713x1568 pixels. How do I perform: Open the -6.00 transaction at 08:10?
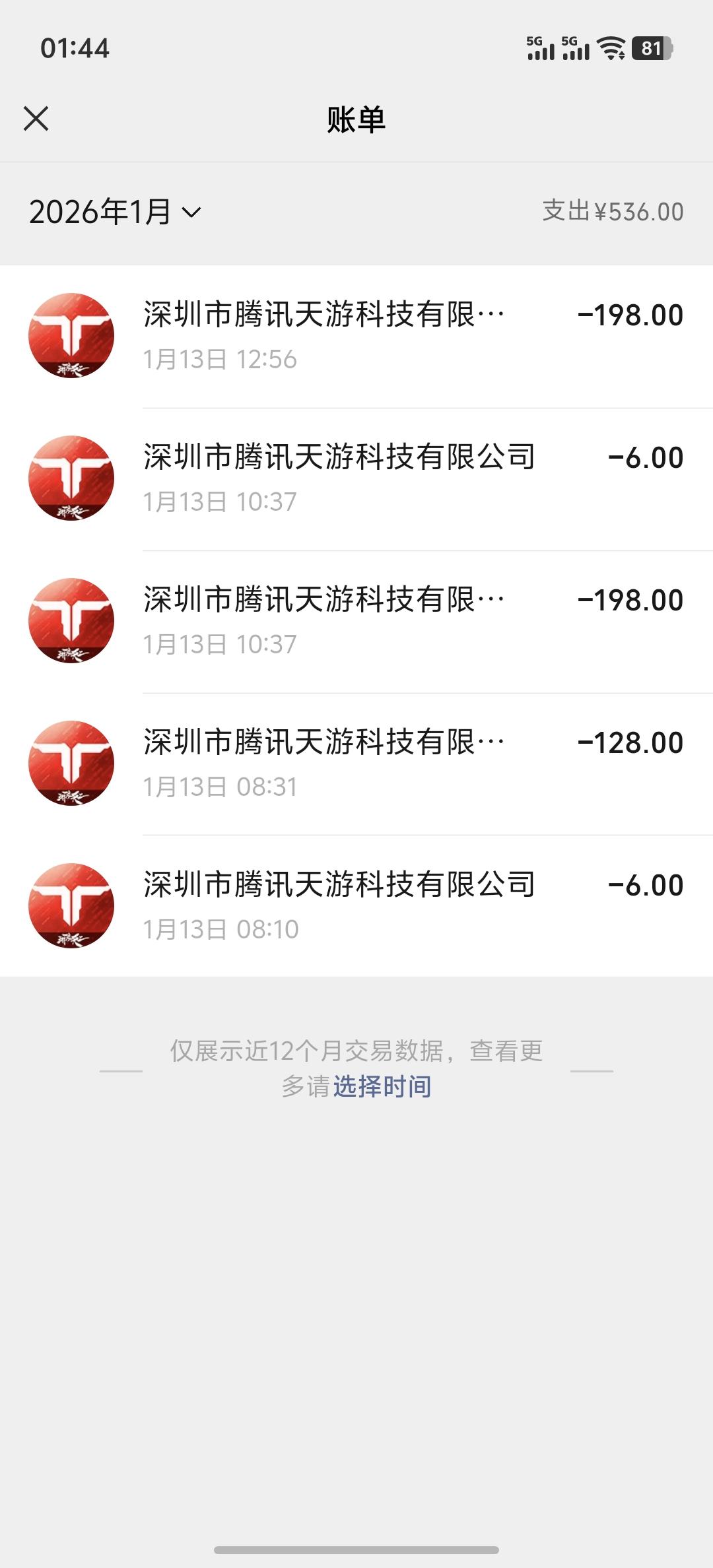click(x=356, y=905)
